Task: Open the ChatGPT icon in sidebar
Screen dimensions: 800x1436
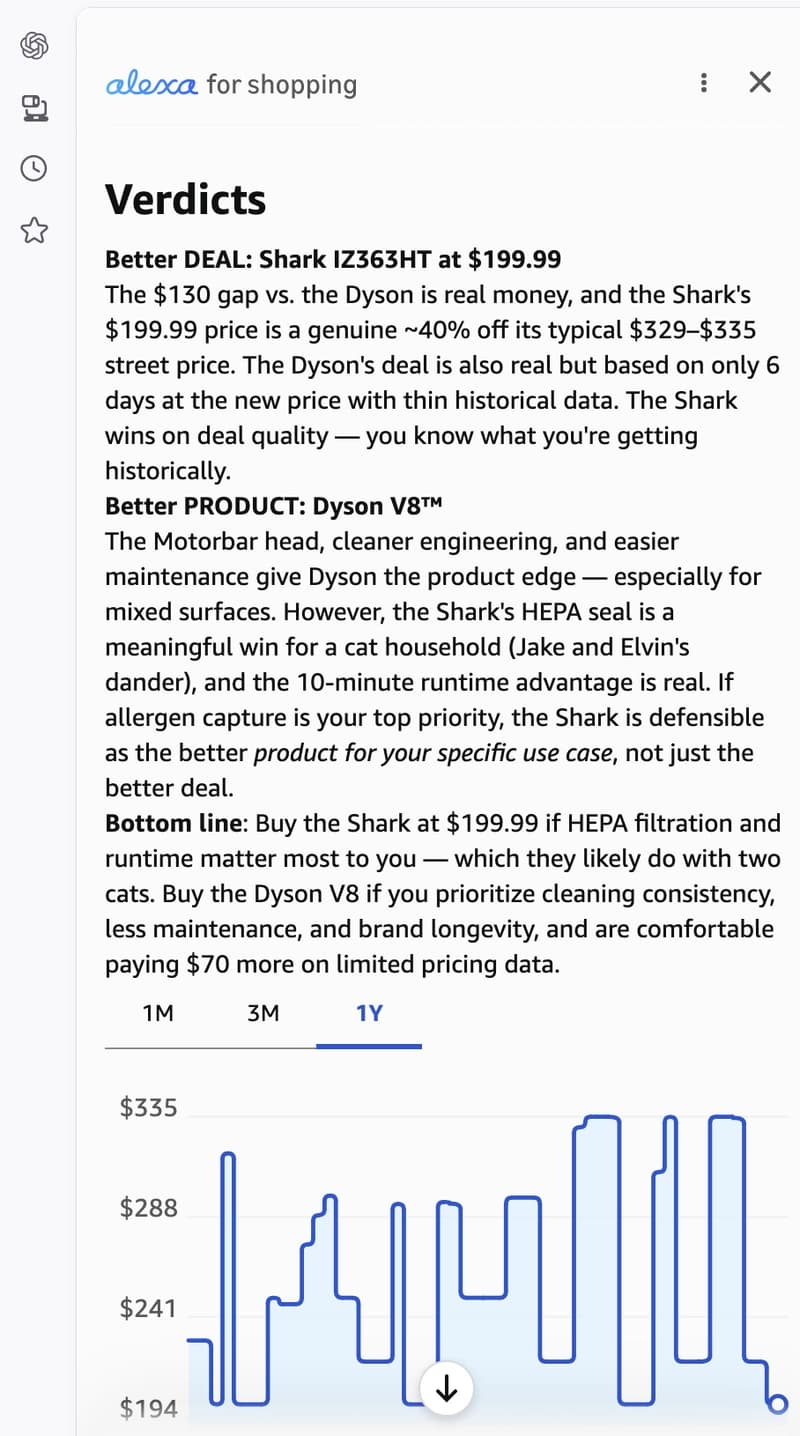Action: [x=34, y=45]
